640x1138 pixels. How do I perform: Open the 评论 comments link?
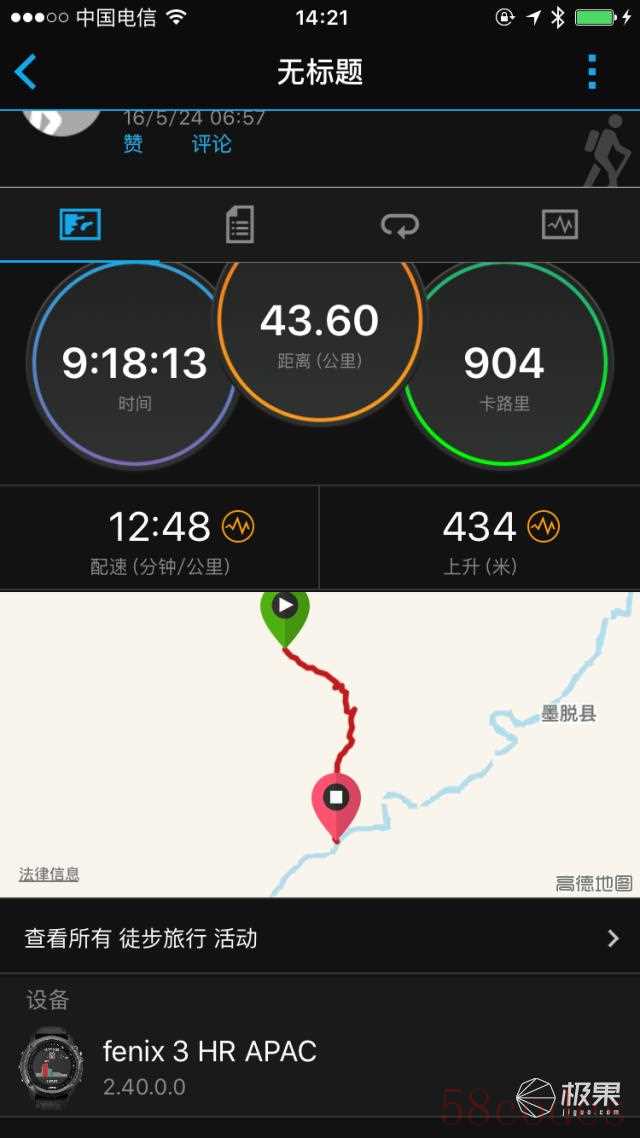tap(211, 144)
